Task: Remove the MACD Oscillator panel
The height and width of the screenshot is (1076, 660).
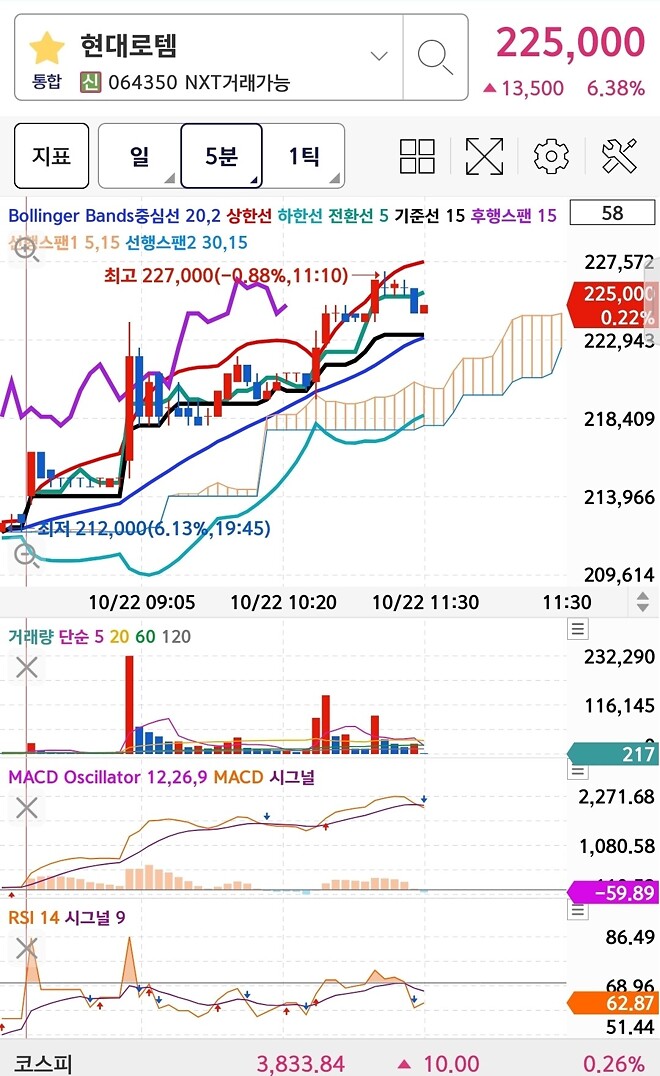Action: [27, 808]
